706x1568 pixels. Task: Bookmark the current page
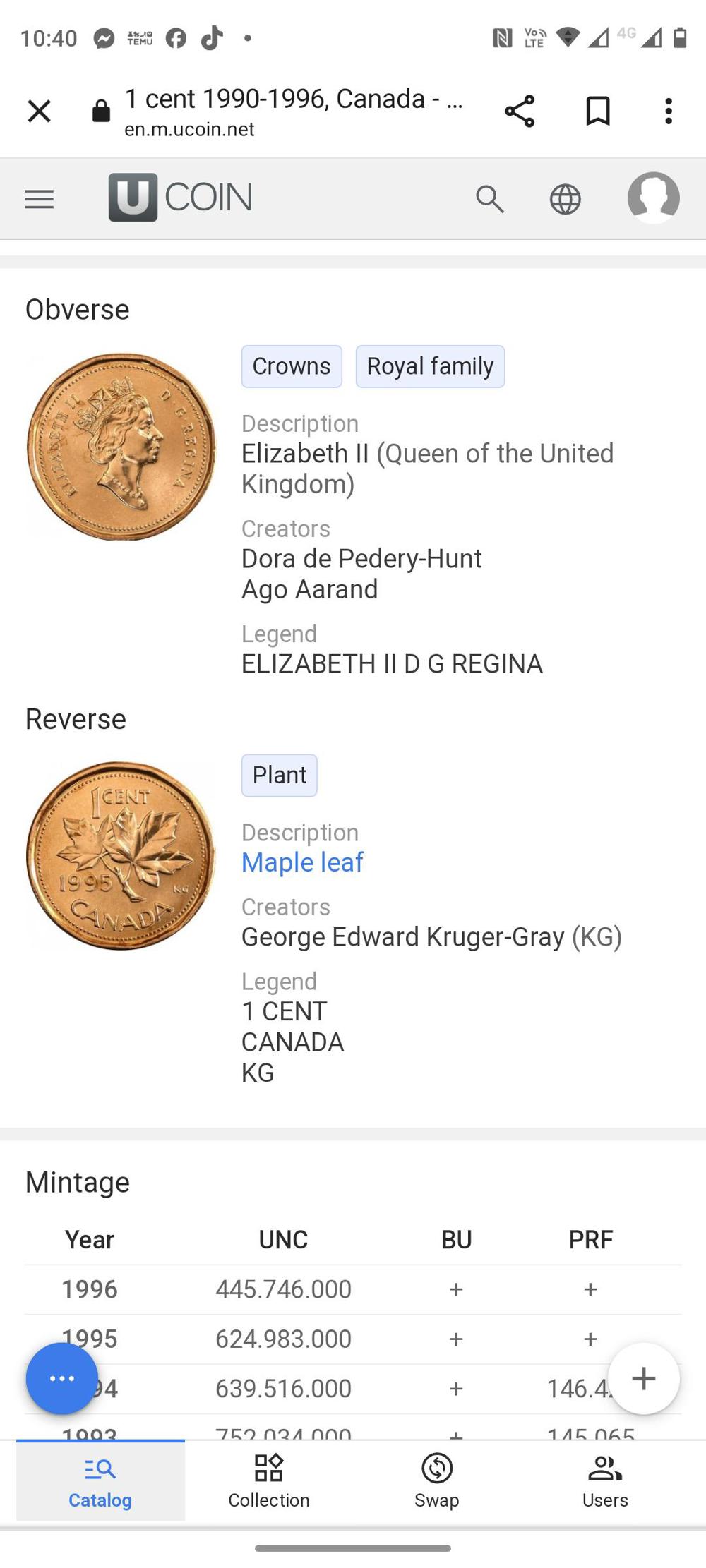pos(597,109)
